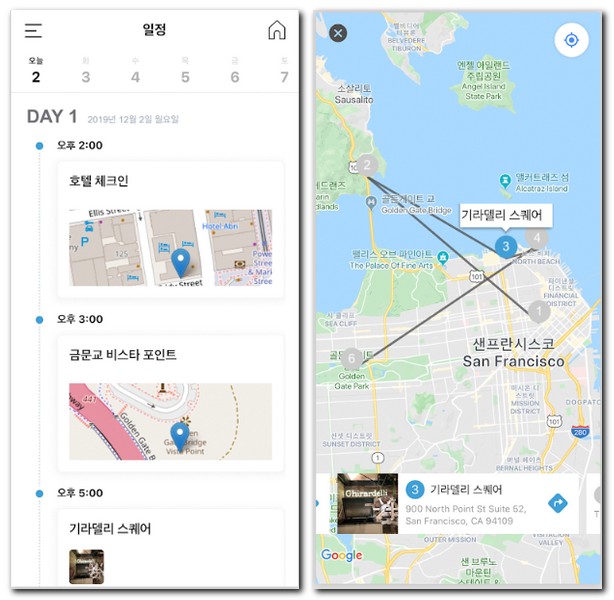
Task: Switch to day 5 in the date strip
Action: click(185, 70)
